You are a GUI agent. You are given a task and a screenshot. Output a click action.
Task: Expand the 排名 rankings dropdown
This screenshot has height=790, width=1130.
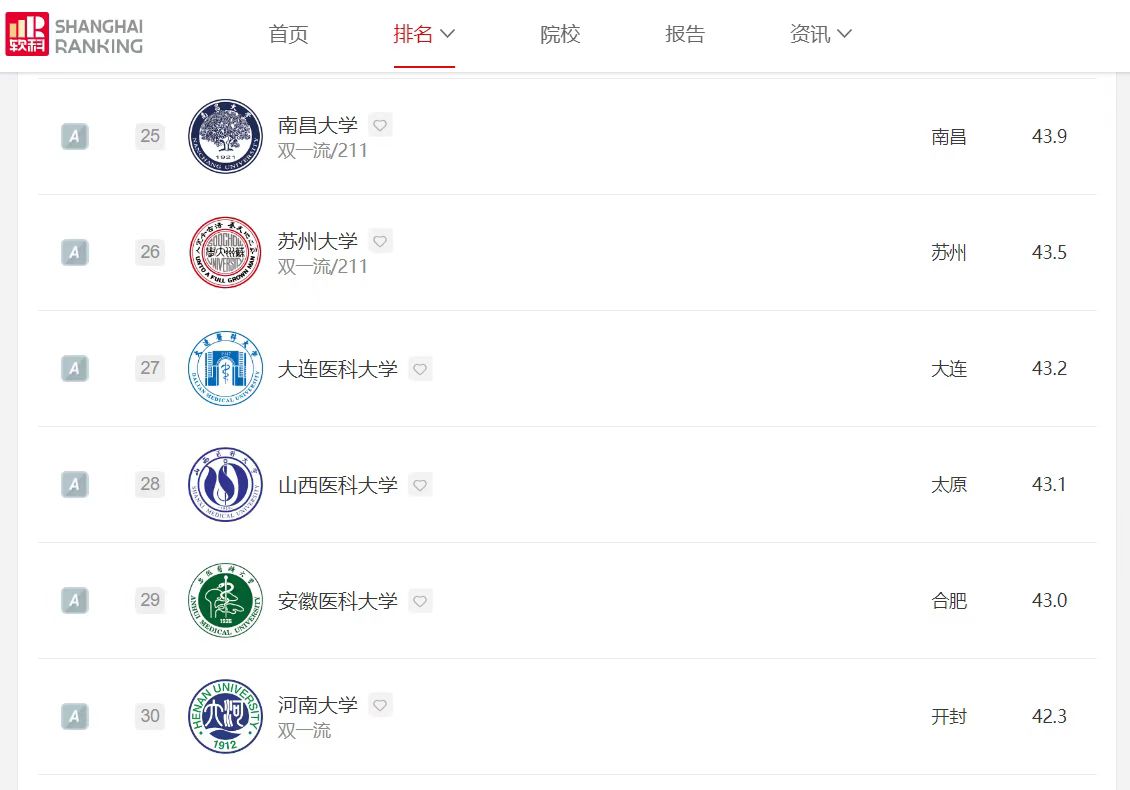coord(424,34)
